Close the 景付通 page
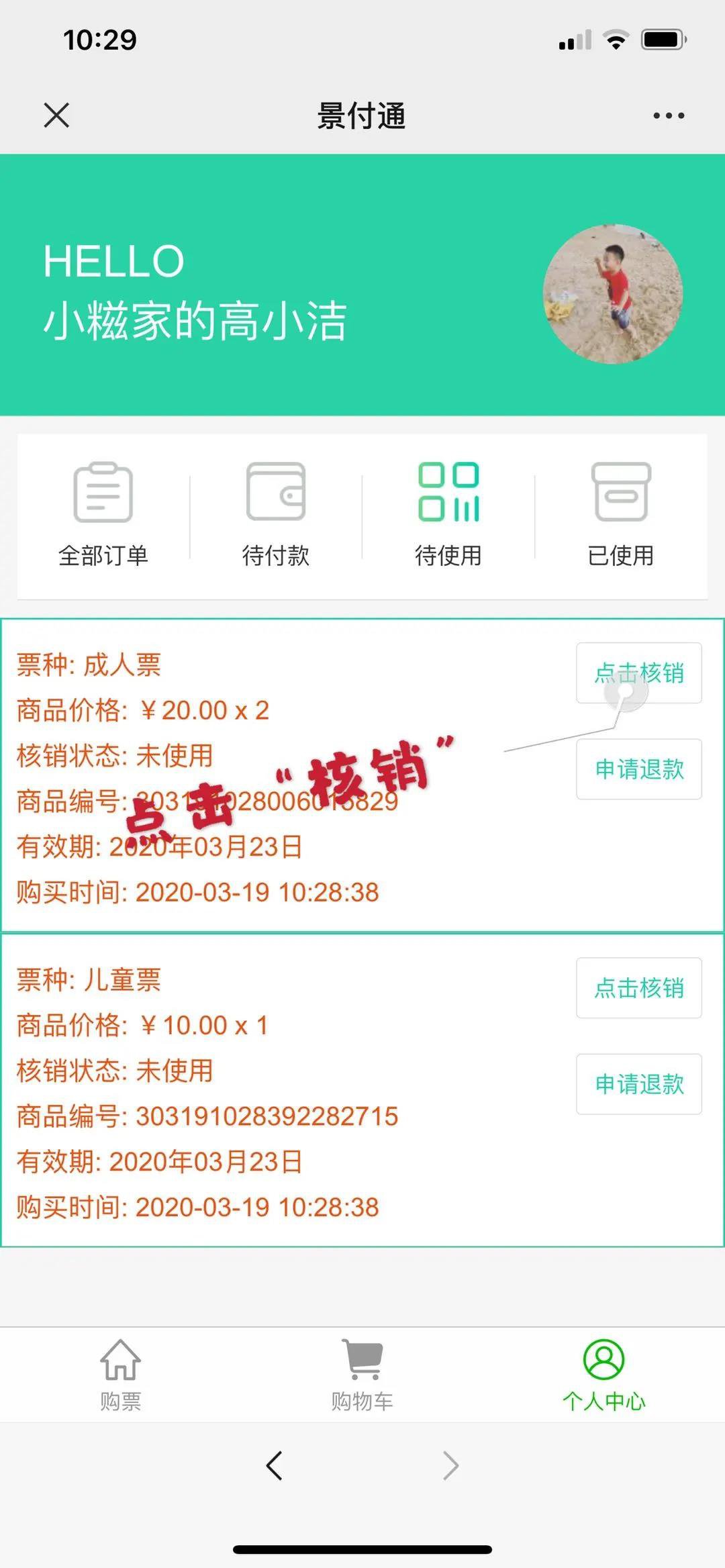The width and height of the screenshot is (725, 1568). coord(56,115)
